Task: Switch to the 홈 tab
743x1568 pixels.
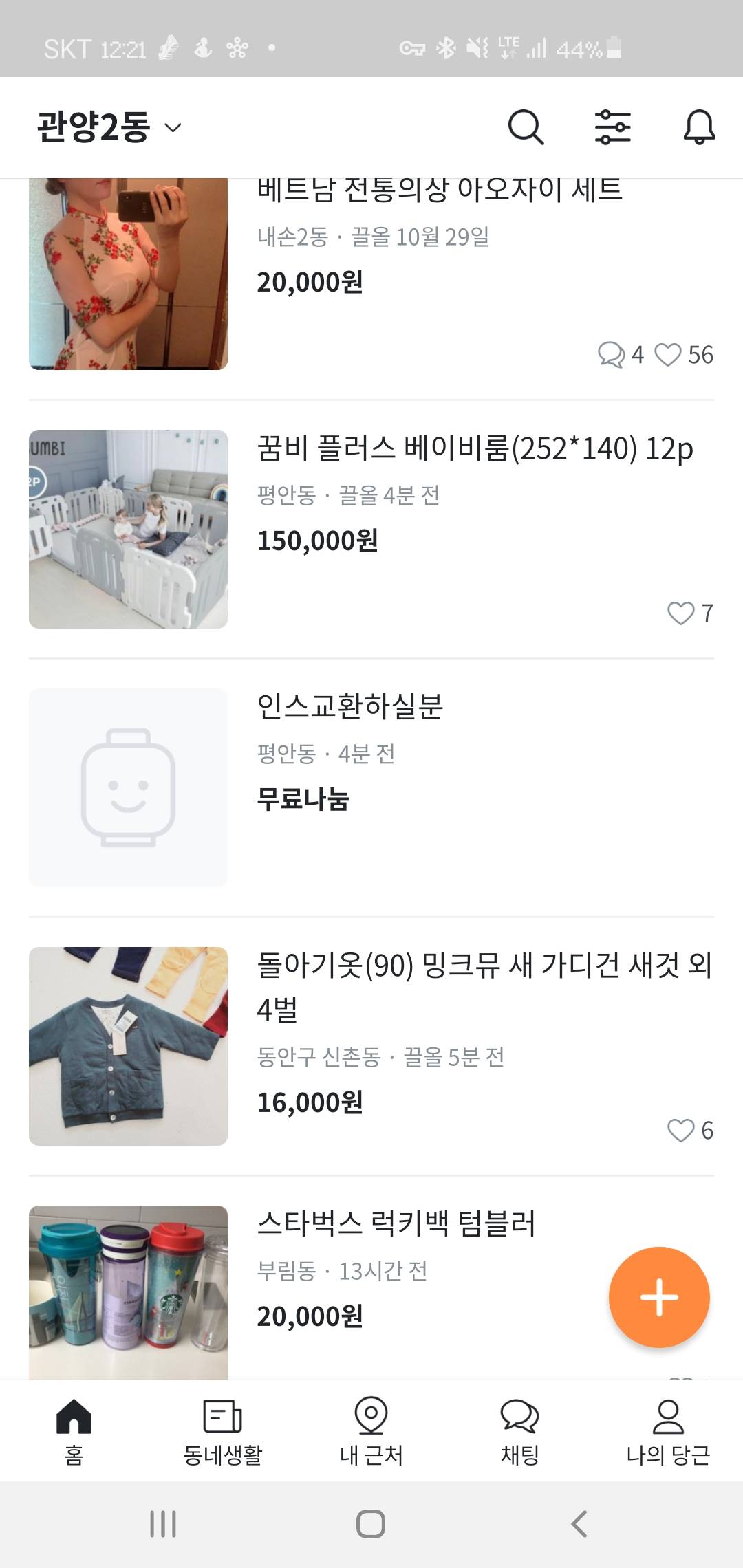Action: tap(74, 1432)
